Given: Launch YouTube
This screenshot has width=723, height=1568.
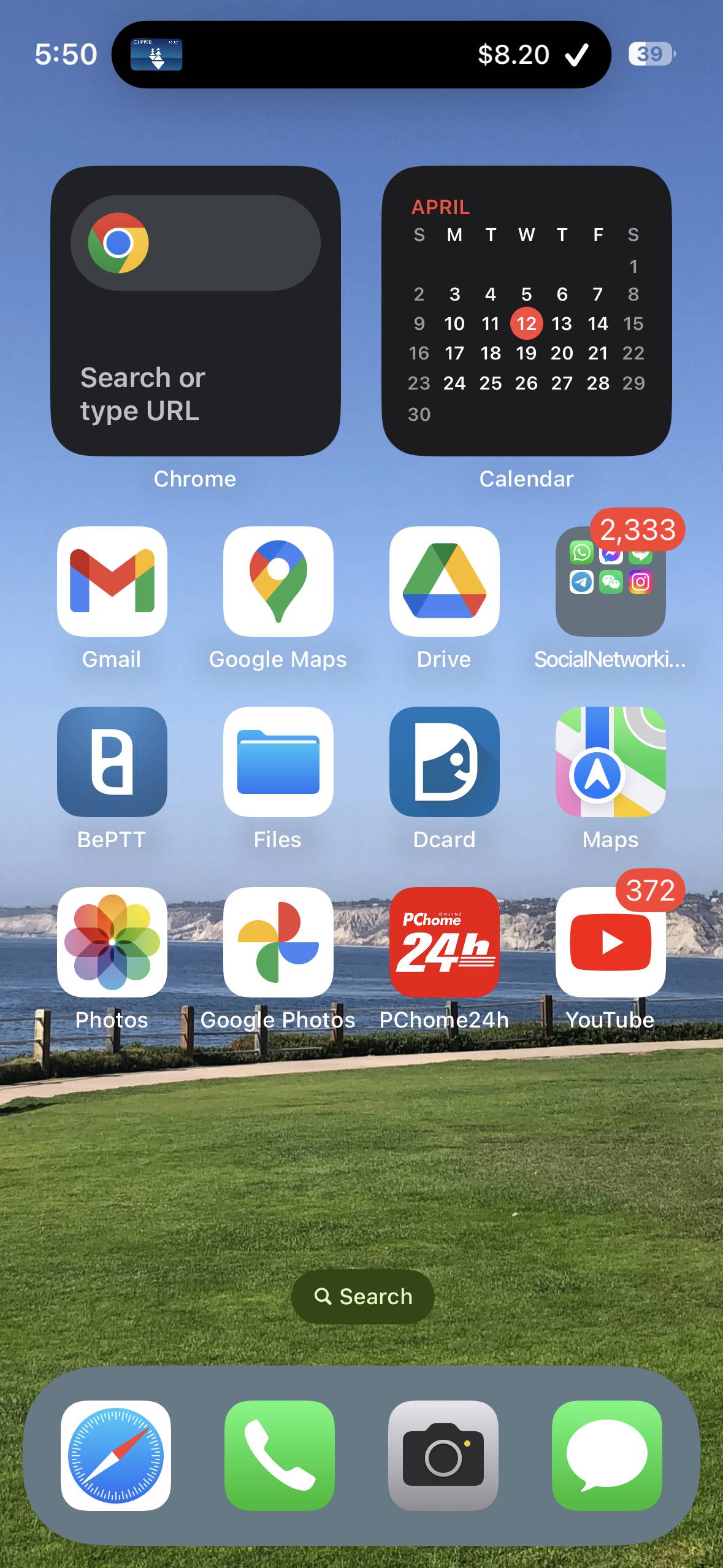Looking at the screenshot, I should [x=611, y=942].
